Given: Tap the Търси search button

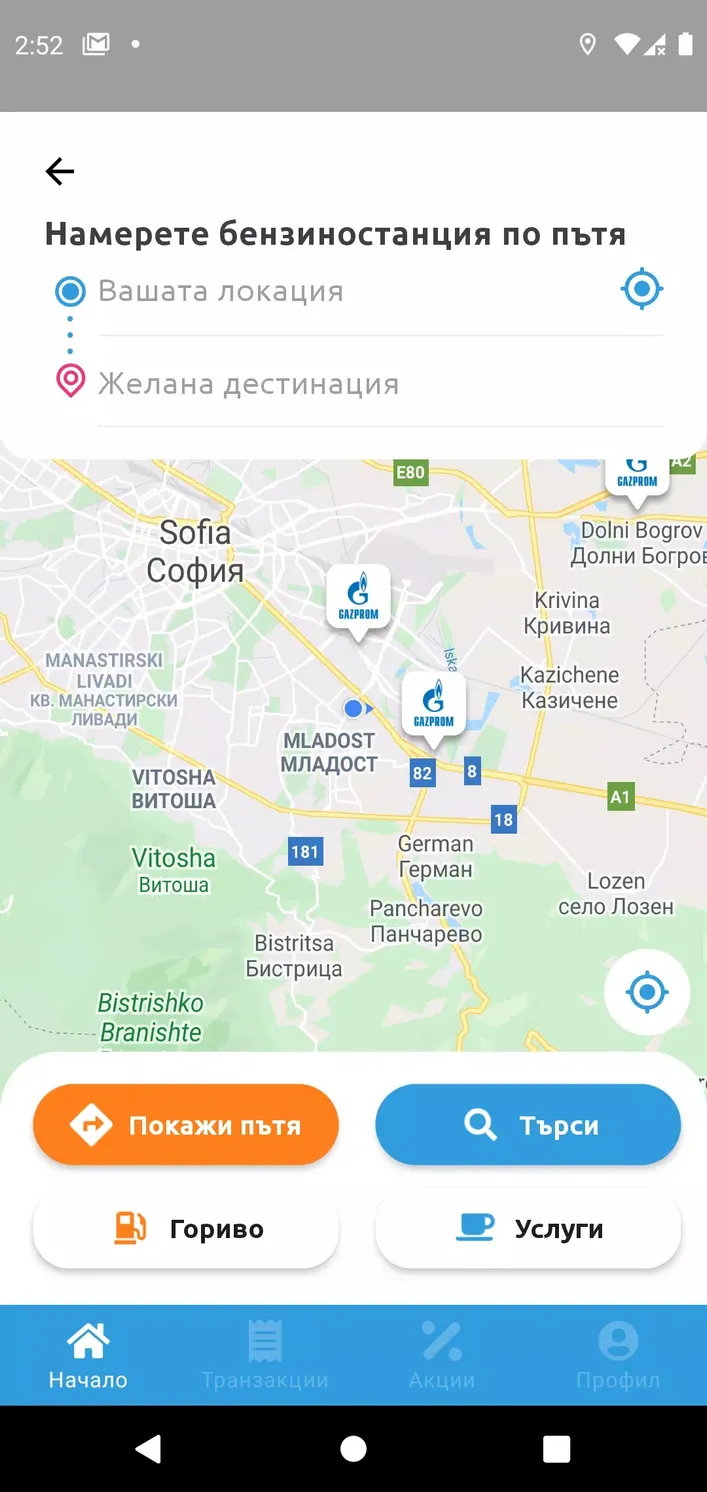Looking at the screenshot, I should [x=528, y=1125].
